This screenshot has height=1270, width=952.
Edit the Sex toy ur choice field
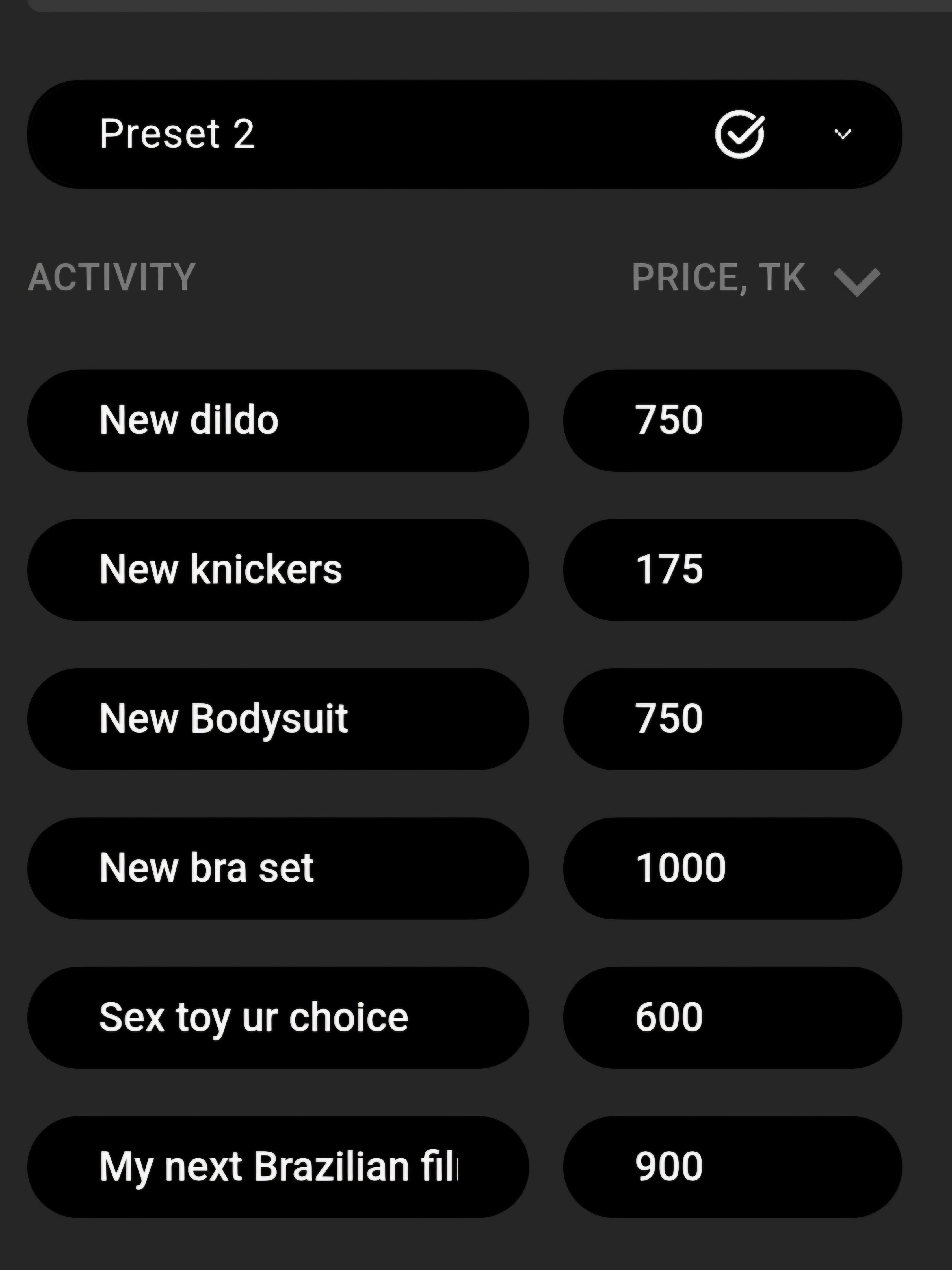[x=278, y=1017]
